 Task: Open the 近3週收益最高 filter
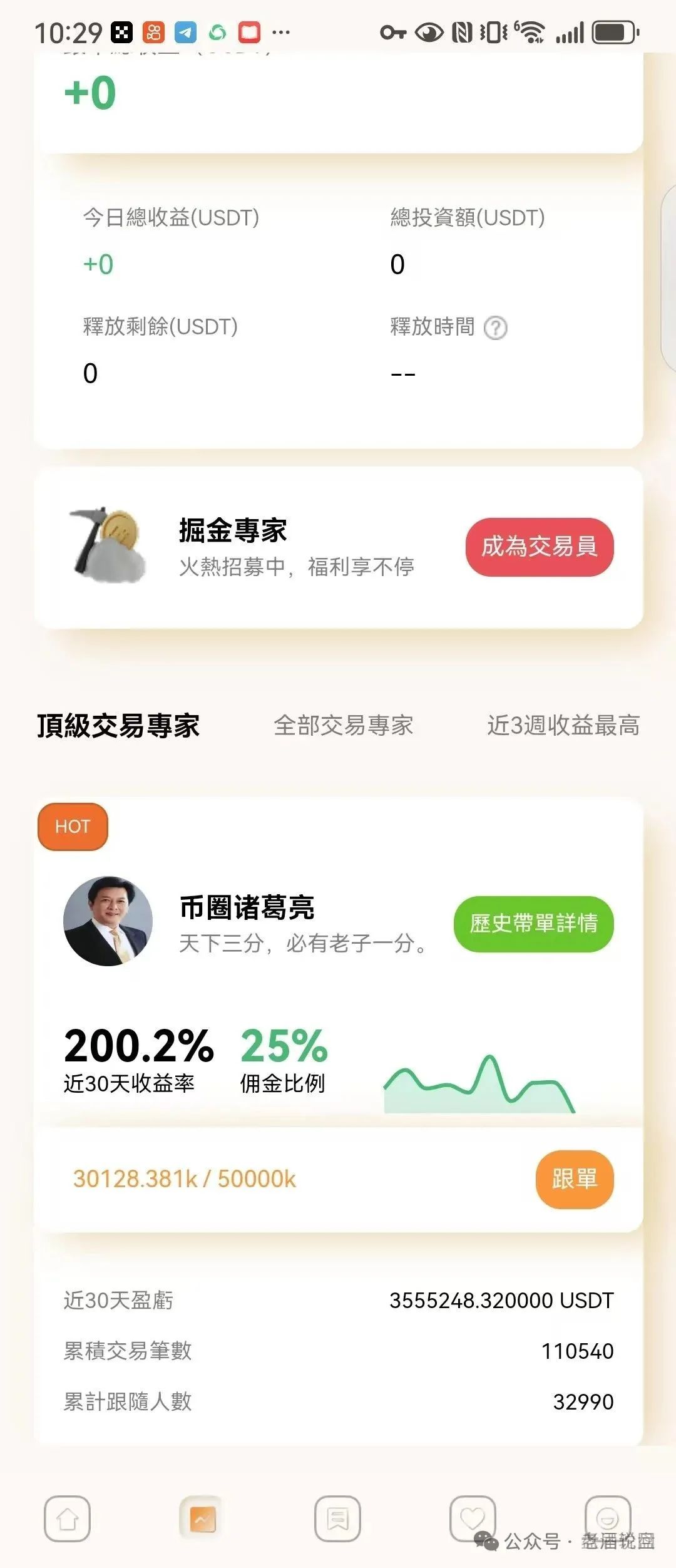[563, 726]
